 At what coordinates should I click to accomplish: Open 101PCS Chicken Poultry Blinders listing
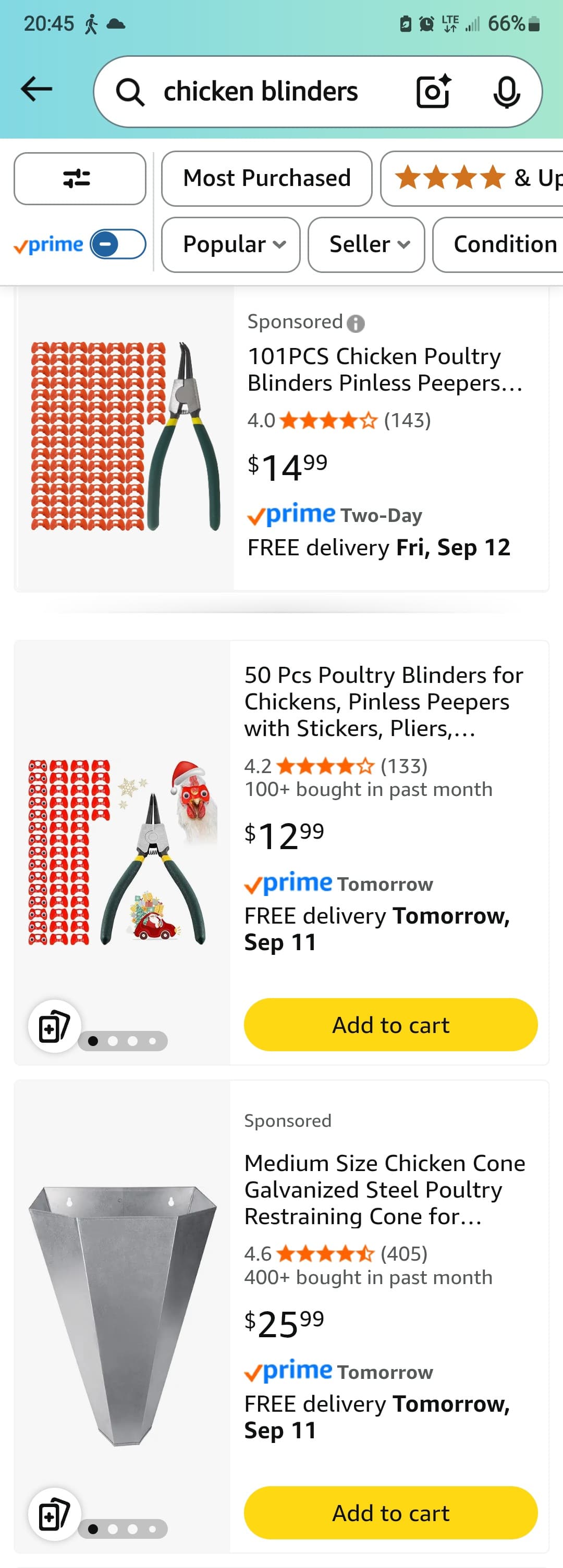[x=384, y=369]
